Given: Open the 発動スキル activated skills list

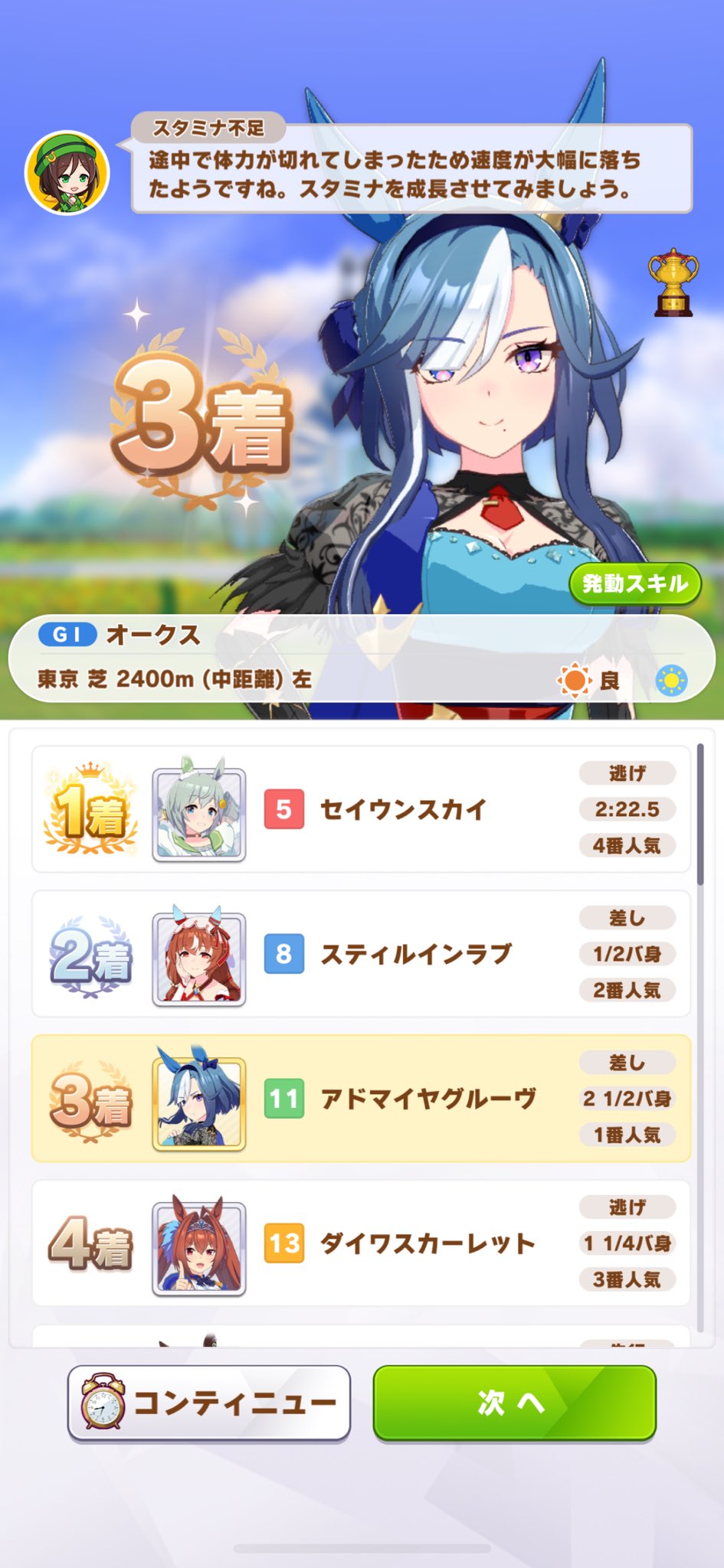Looking at the screenshot, I should [635, 584].
